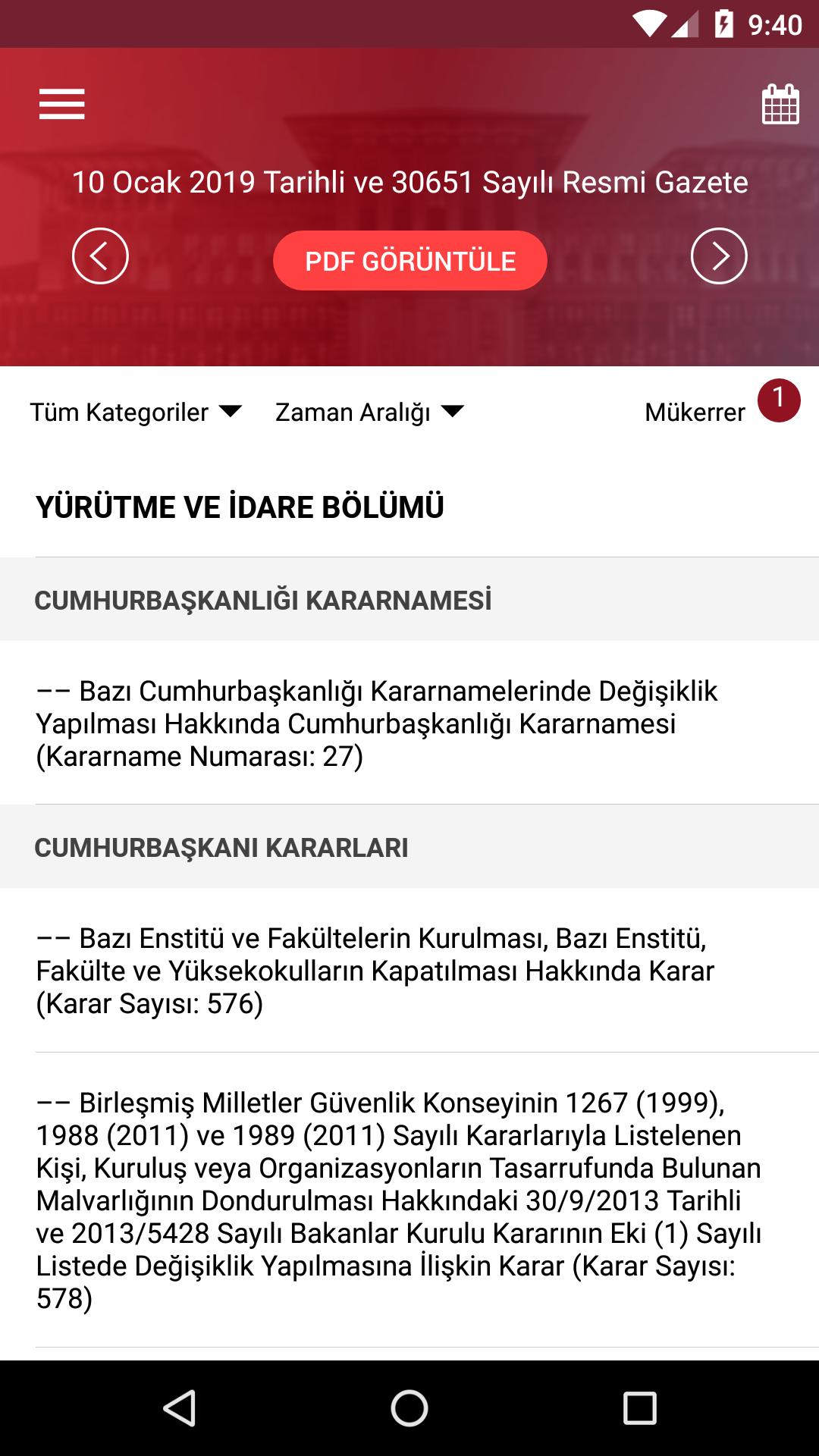
Task: Open Kararname Numarası: 27 entry
Action: [x=377, y=723]
